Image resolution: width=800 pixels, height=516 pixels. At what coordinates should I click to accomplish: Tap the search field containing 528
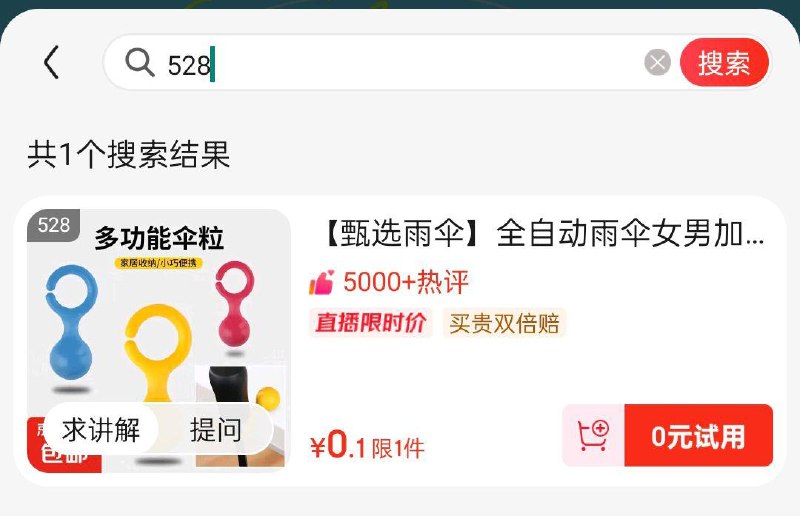tap(400, 64)
